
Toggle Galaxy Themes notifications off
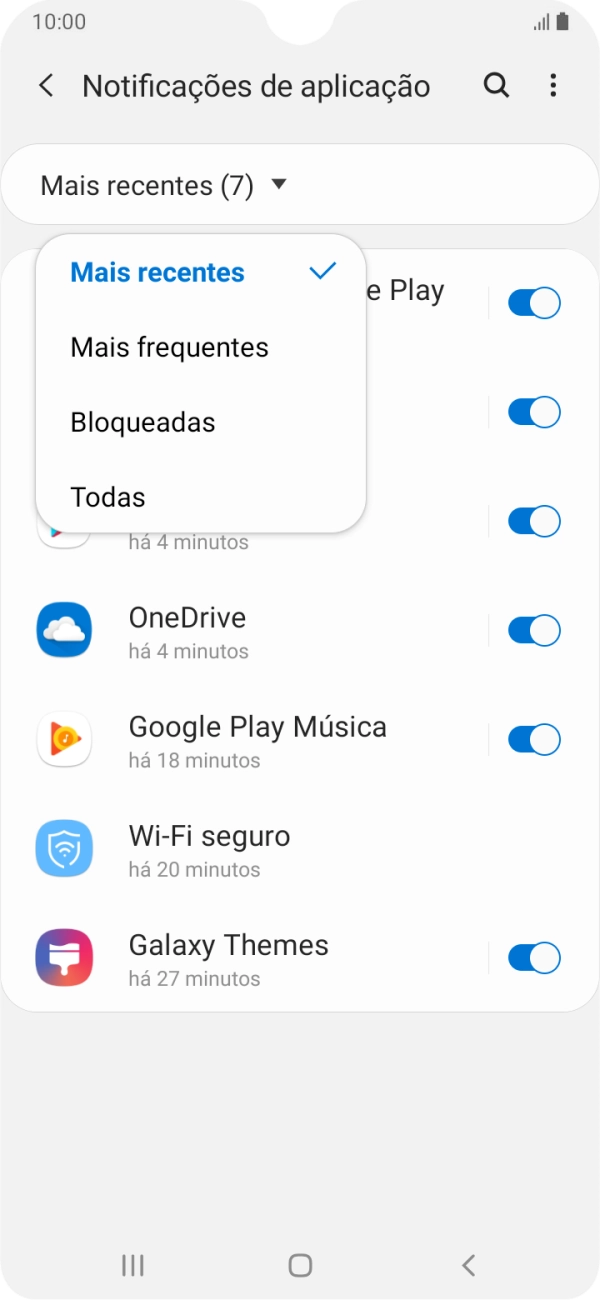click(534, 958)
